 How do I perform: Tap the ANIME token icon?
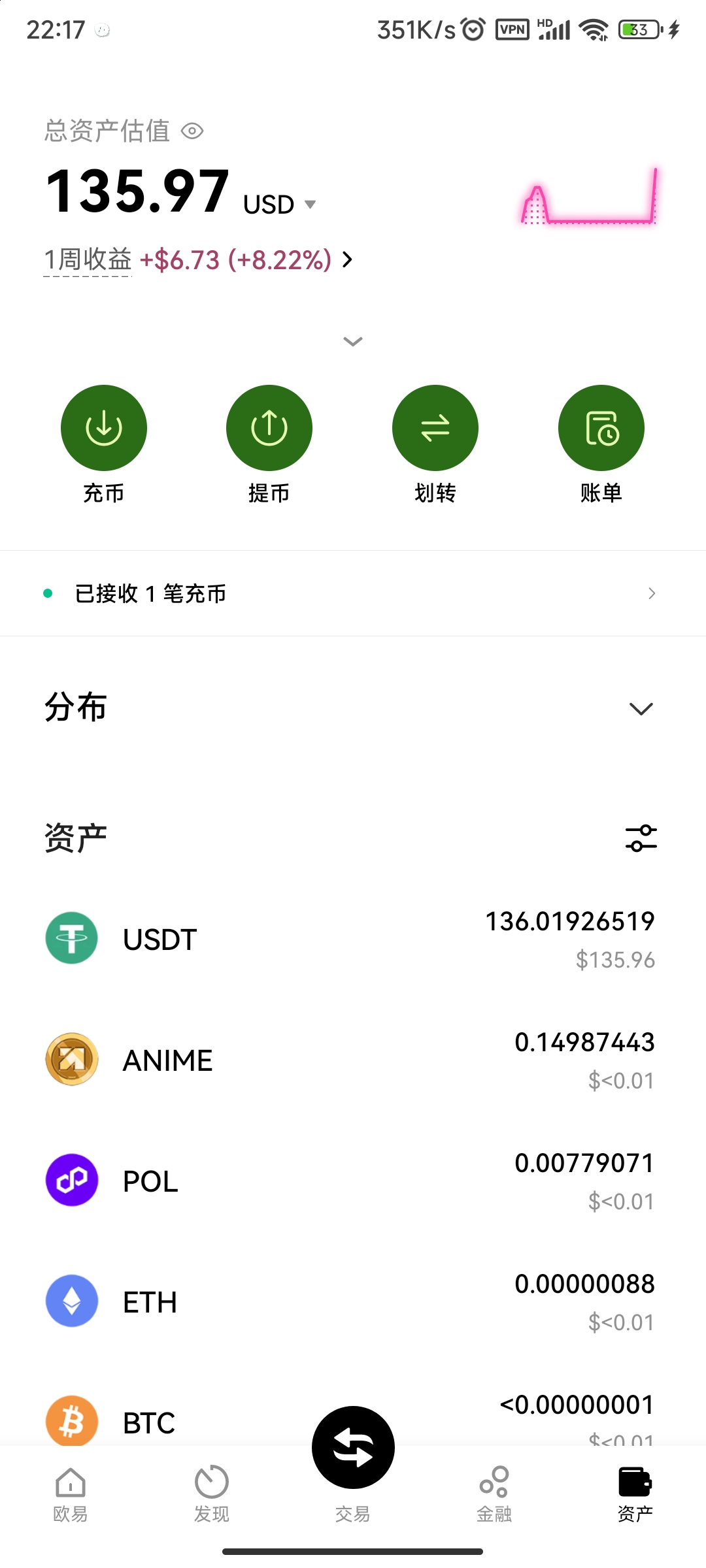pos(72,1059)
